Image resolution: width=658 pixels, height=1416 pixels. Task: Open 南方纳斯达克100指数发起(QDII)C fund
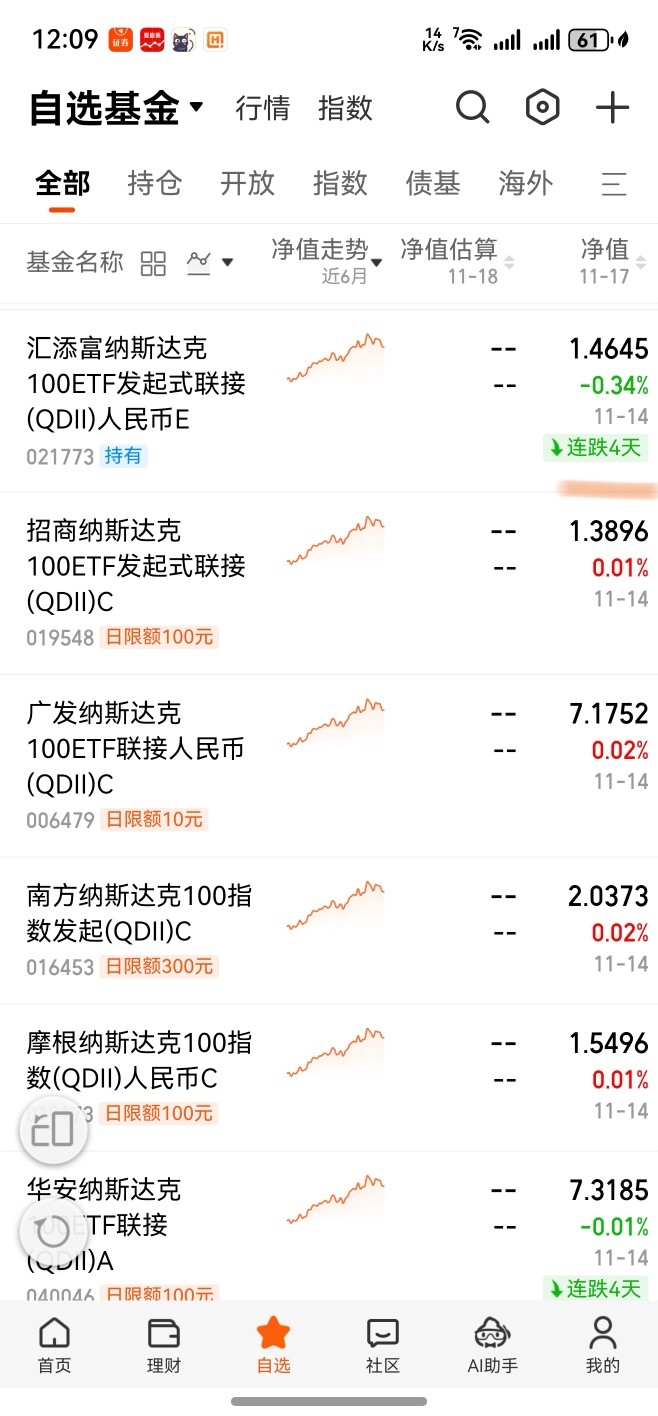pos(138,913)
